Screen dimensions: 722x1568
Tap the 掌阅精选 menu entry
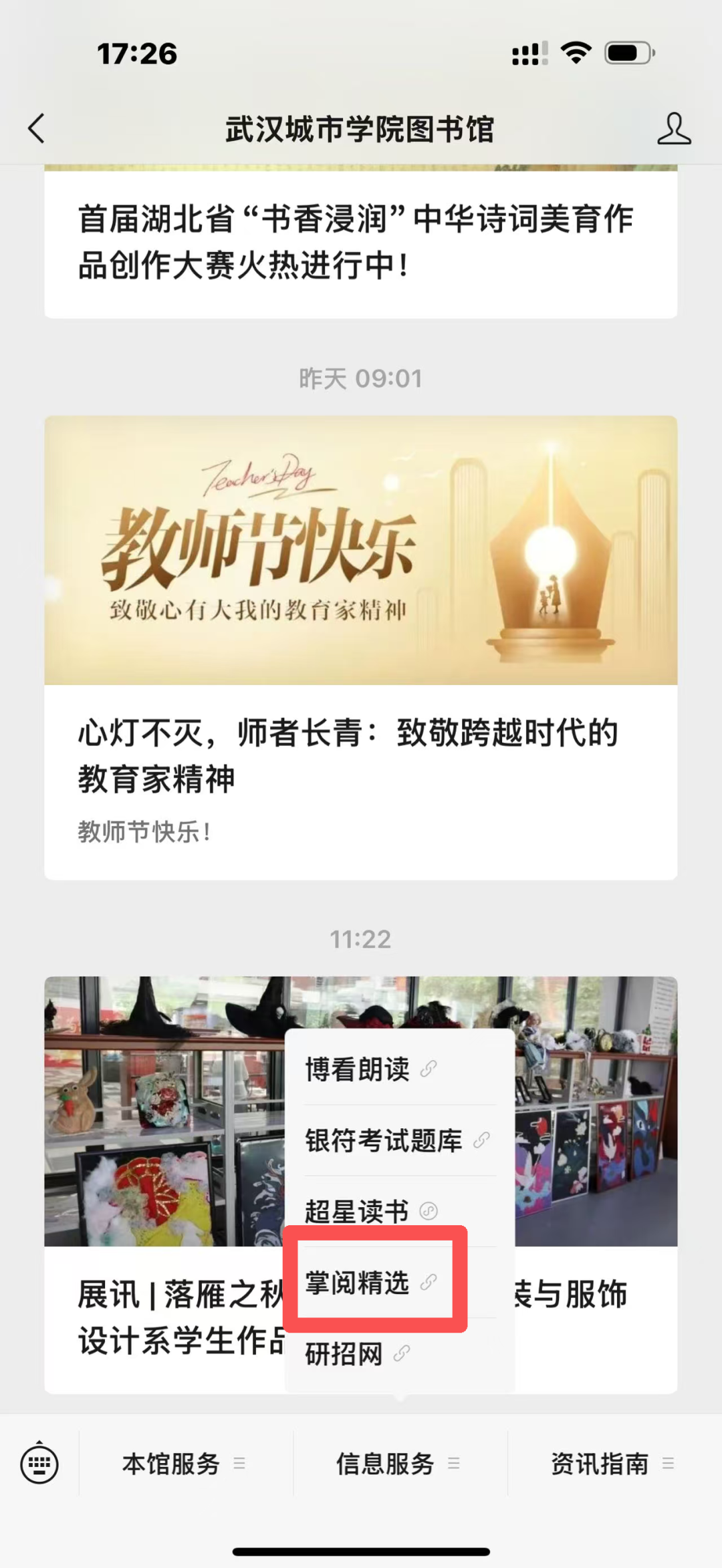click(371, 1283)
